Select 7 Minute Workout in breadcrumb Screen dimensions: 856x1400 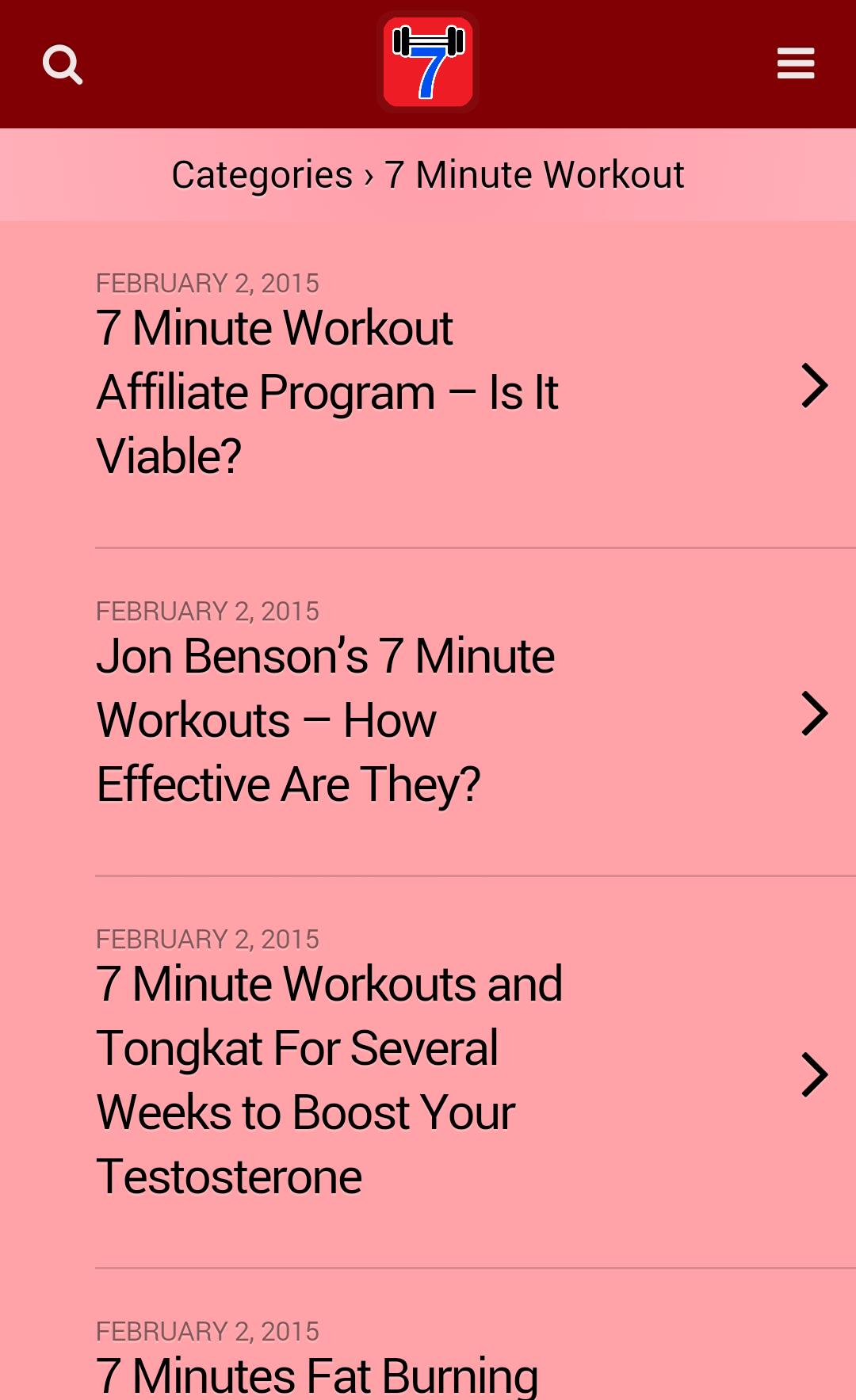click(x=533, y=174)
